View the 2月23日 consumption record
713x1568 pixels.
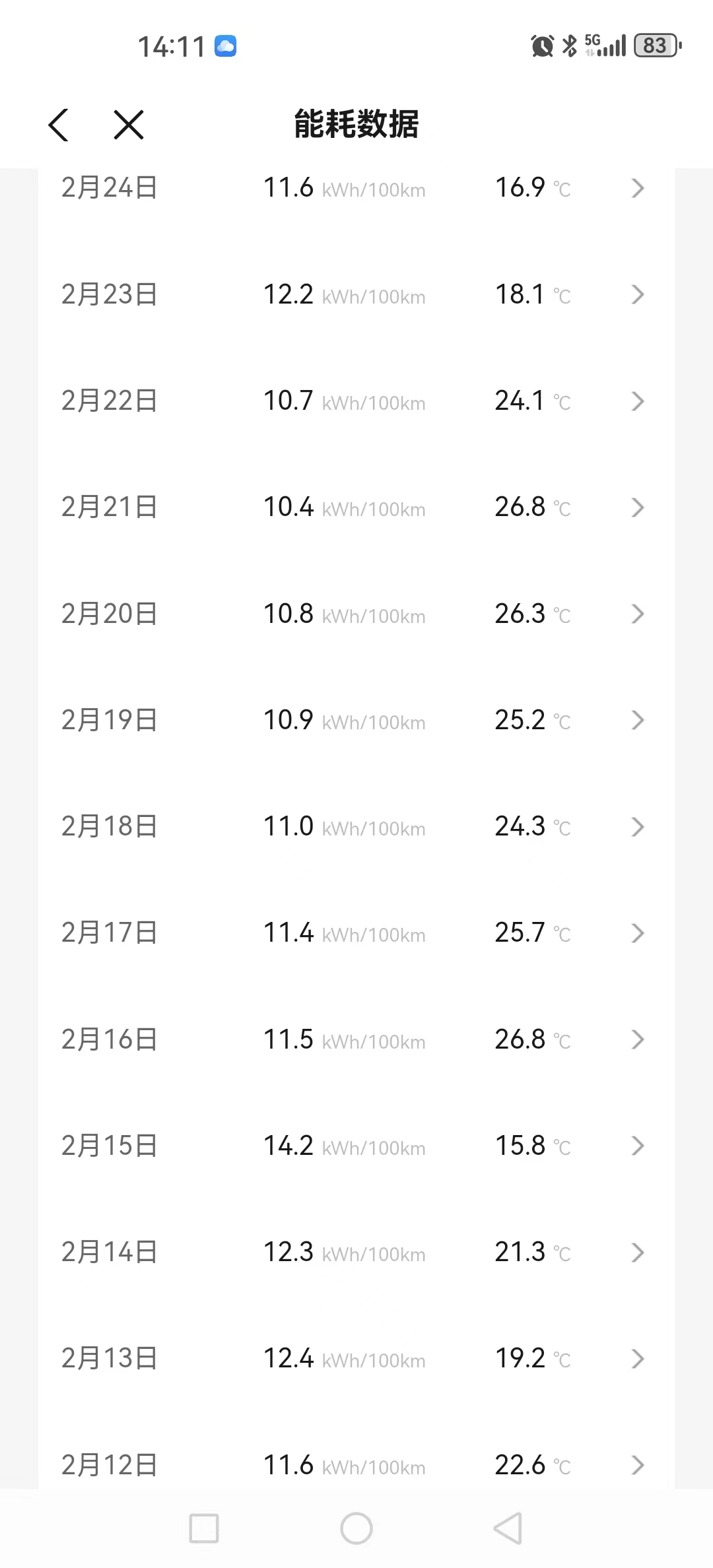[356, 294]
